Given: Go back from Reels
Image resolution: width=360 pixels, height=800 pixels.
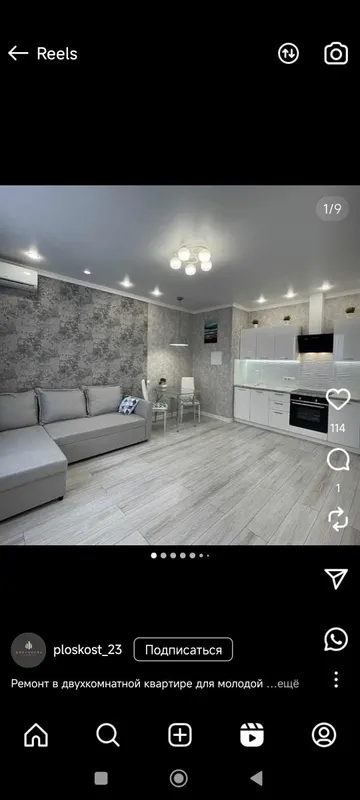Looking at the screenshot, I should tap(18, 53).
